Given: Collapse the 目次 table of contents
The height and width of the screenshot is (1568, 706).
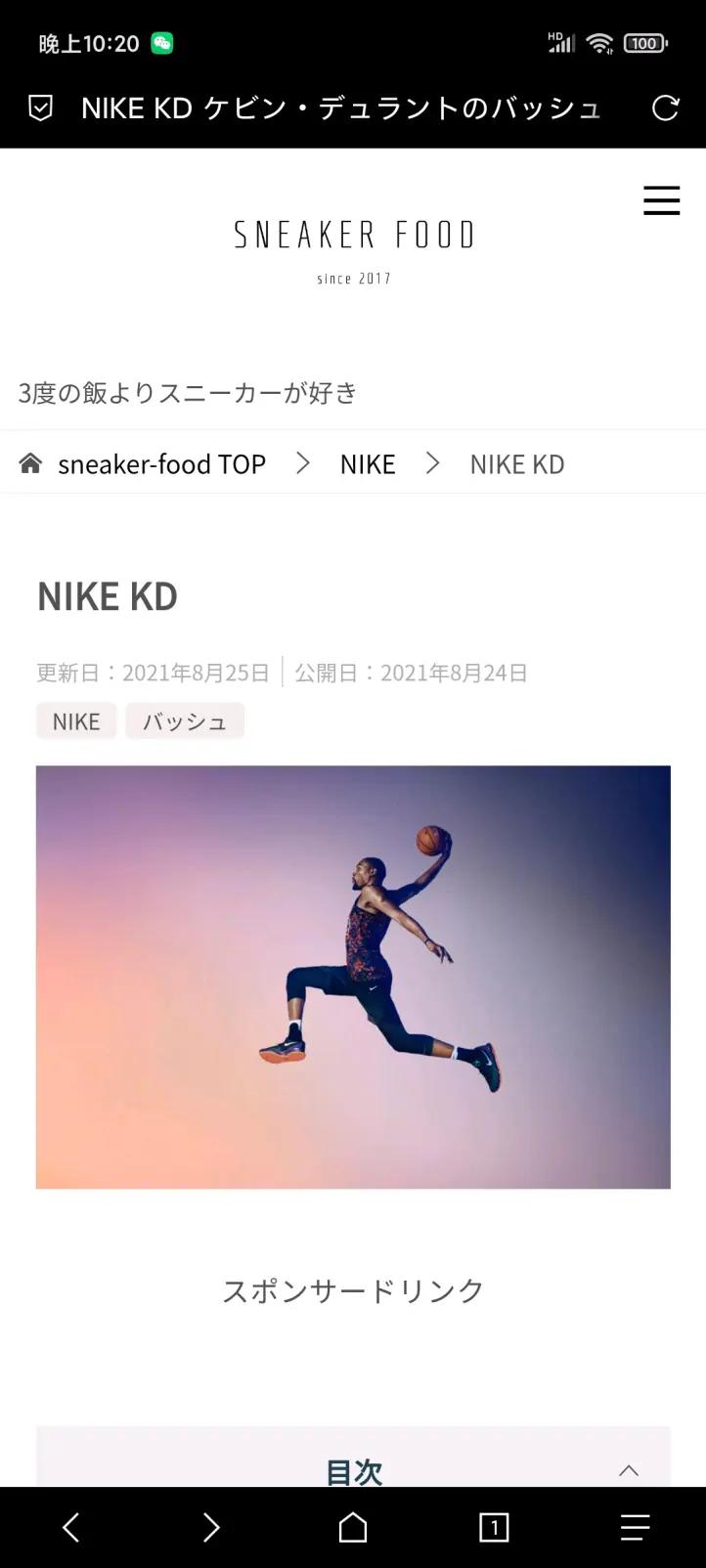Looking at the screenshot, I should tap(629, 1469).
